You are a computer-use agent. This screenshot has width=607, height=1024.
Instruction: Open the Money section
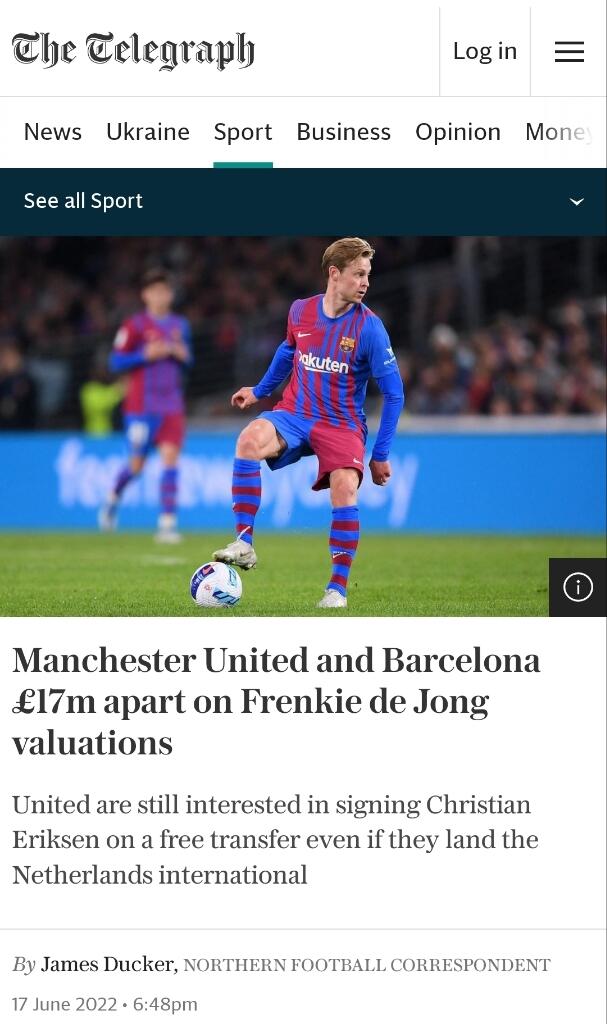click(x=560, y=132)
